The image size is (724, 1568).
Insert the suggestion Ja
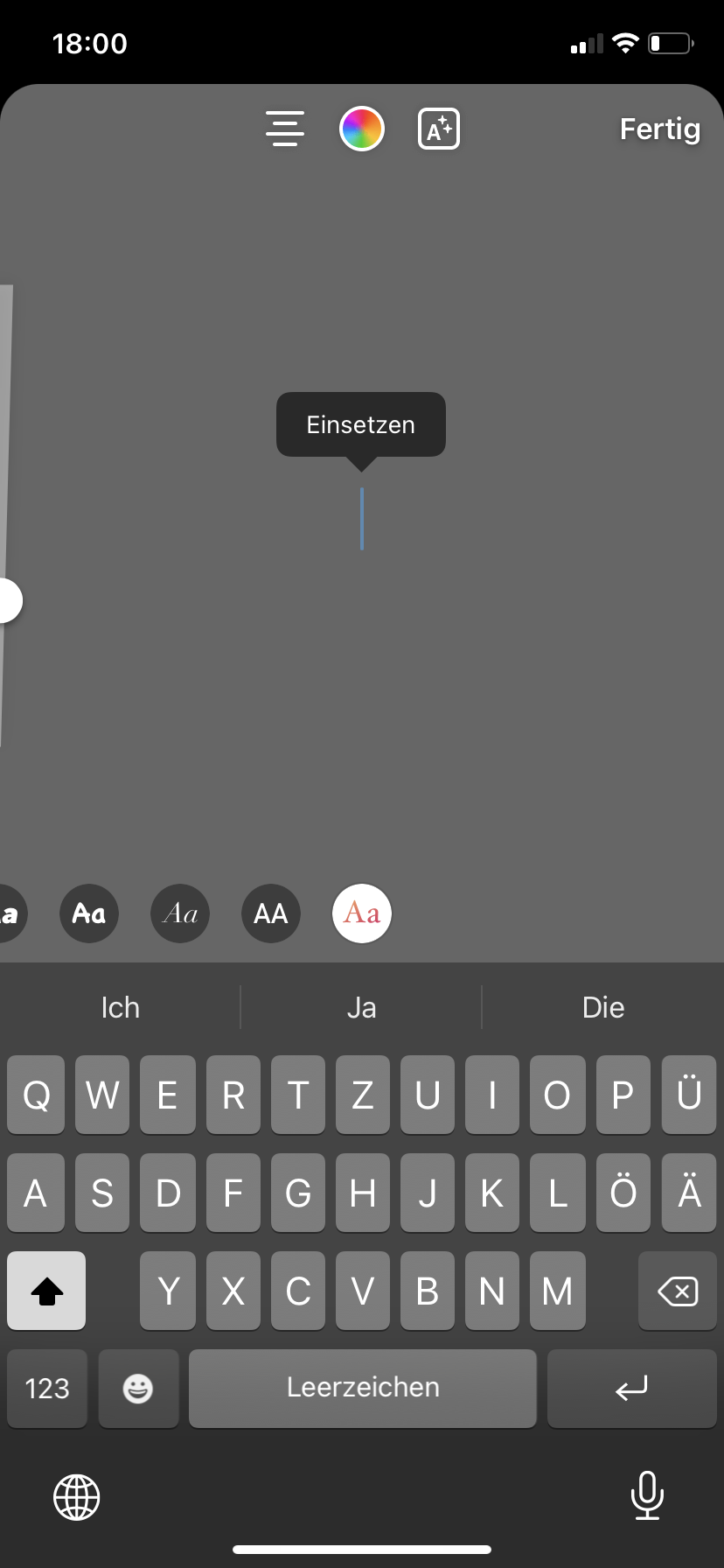coord(361,1007)
